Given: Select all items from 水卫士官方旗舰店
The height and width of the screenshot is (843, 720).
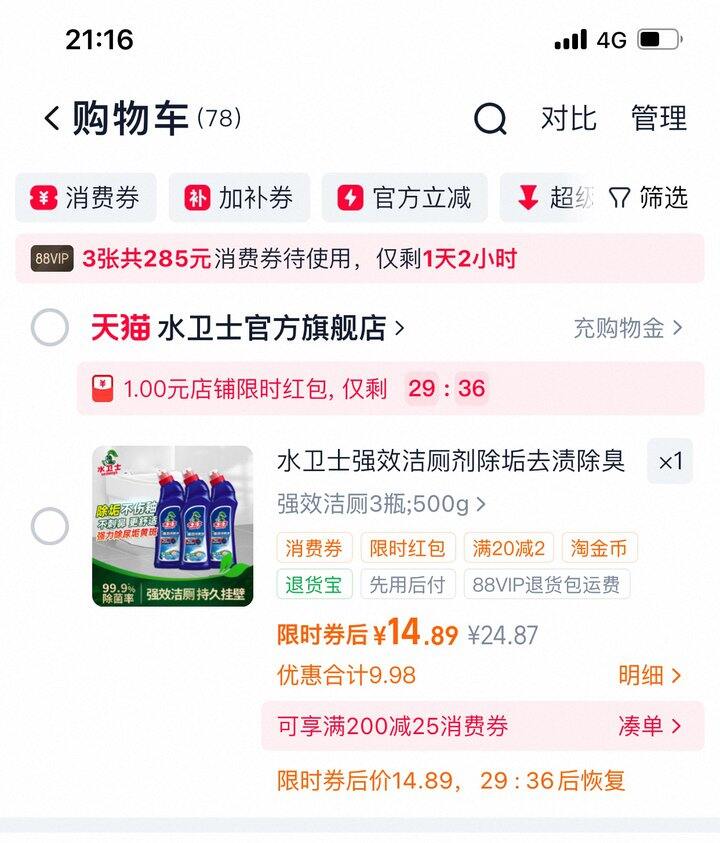Looking at the screenshot, I should pyautogui.click(x=49, y=328).
